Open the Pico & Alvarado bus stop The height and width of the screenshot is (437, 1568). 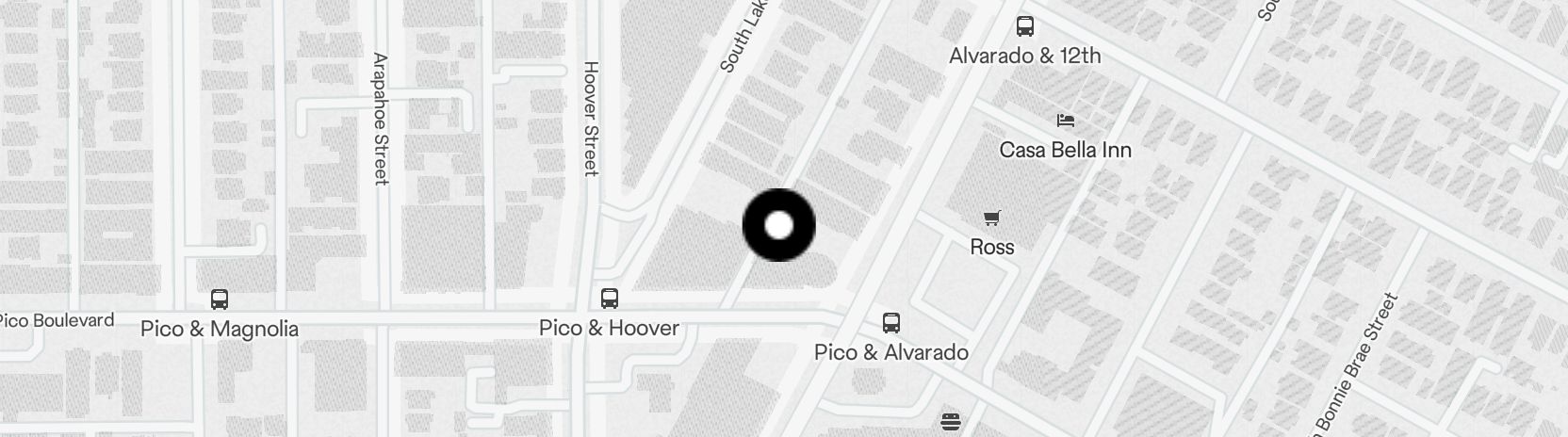[x=890, y=324]
